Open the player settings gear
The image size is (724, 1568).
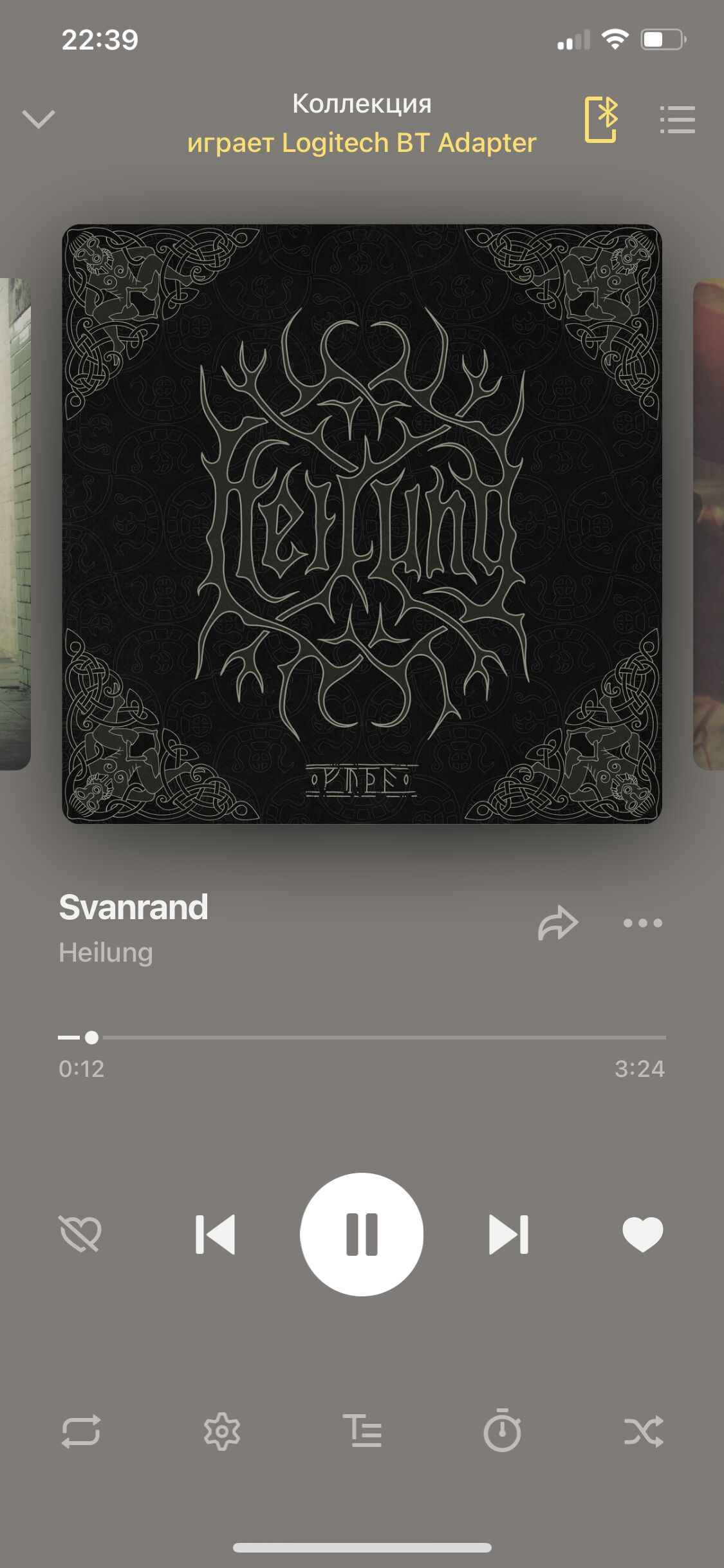point(222,1432)
